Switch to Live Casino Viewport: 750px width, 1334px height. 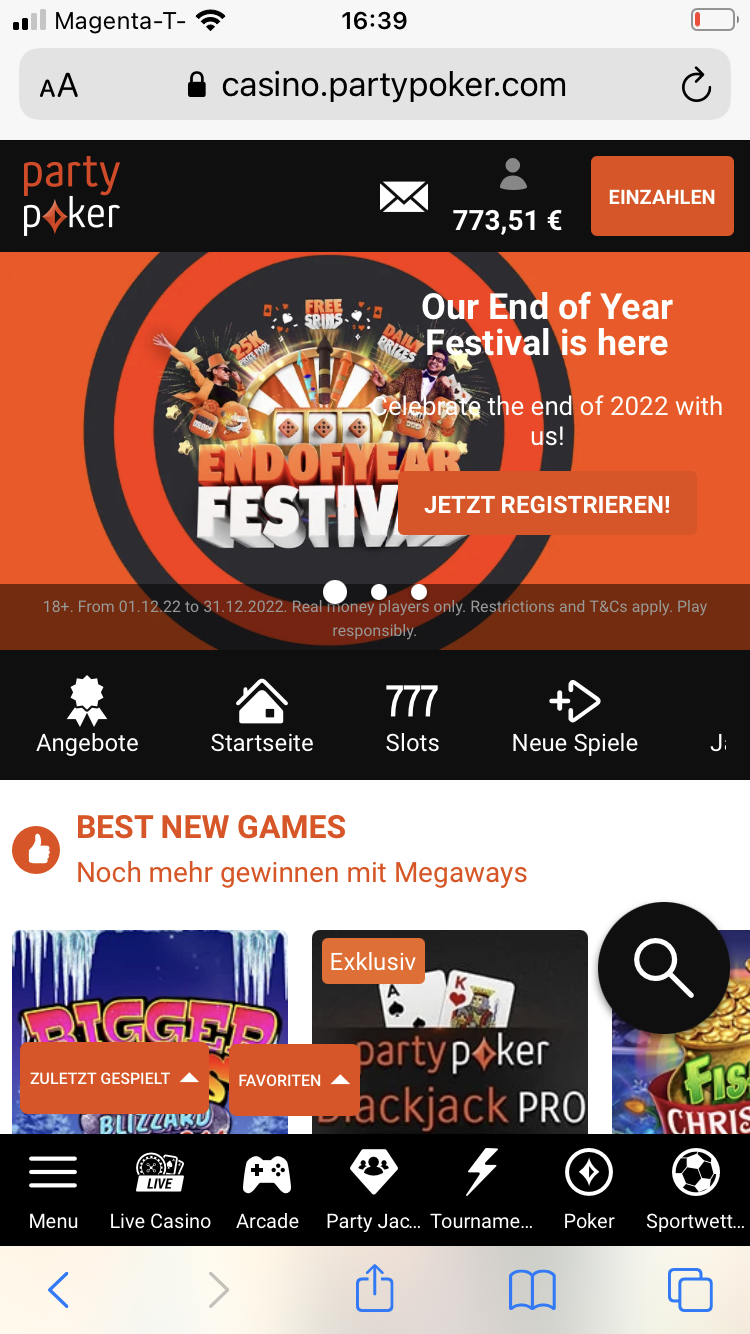coord(160,1190)
